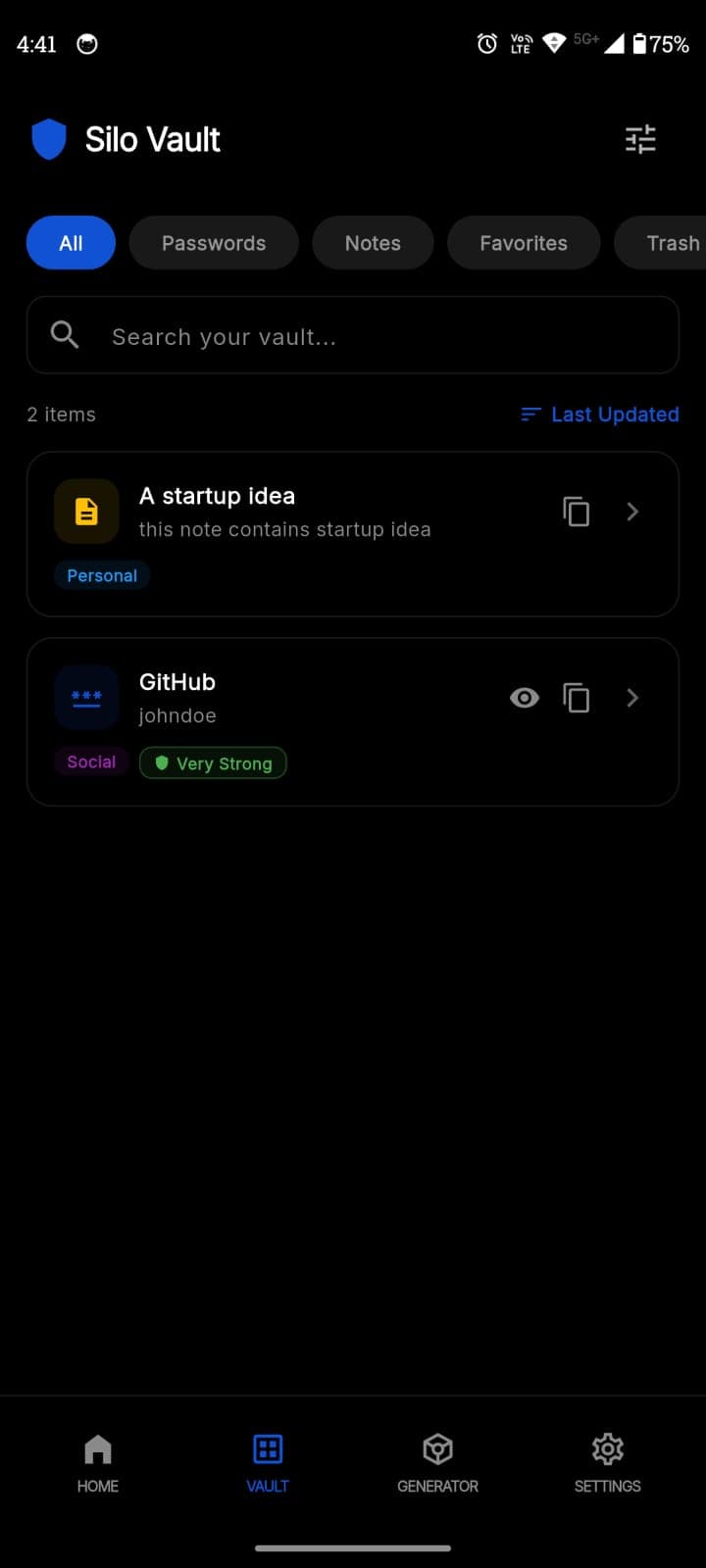706x1568 pixels.
Task: Open the A startup idea note
Action: 294,512
